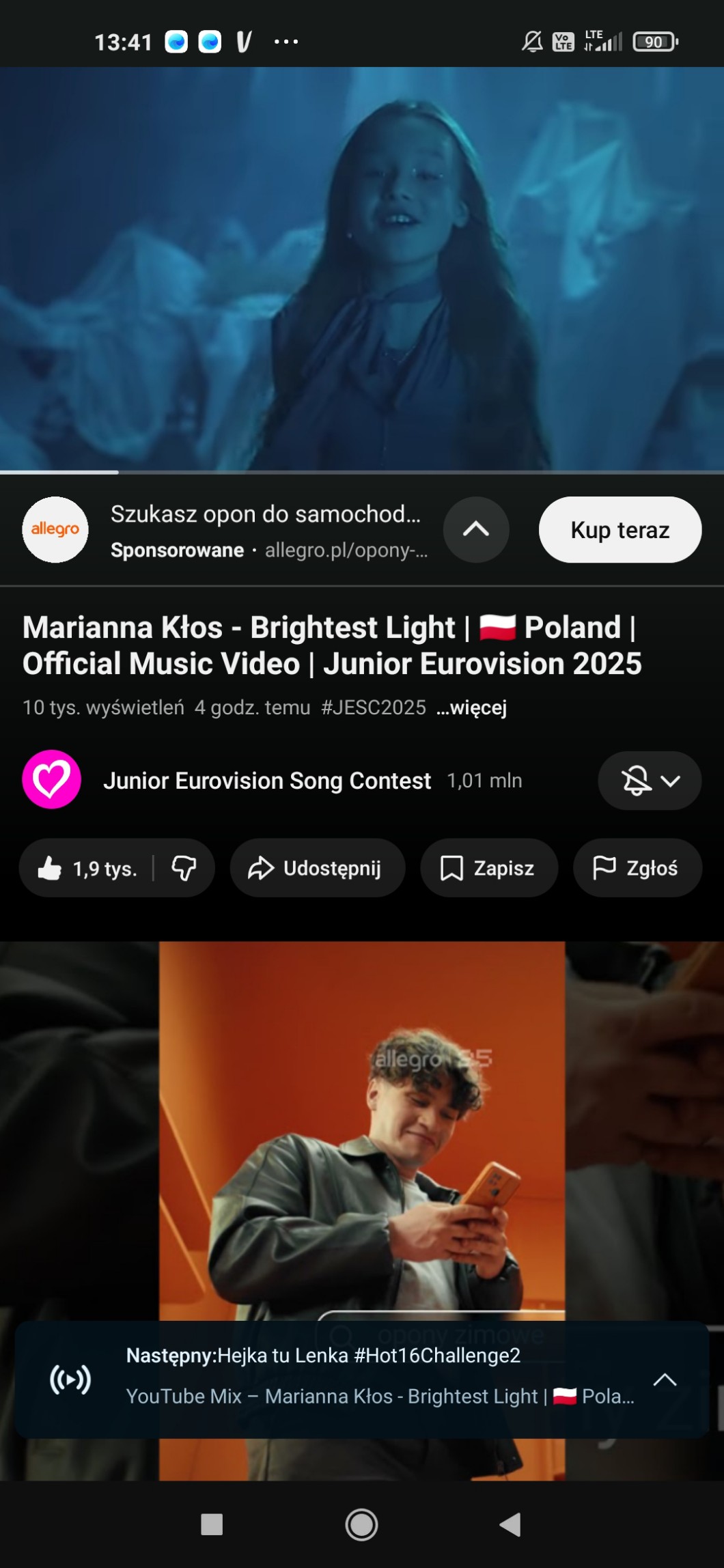The width and height of the screenshot is (724, 1568).
Task: Open the Junior Eurovision Song Contest channel
Action: point(266,781)
